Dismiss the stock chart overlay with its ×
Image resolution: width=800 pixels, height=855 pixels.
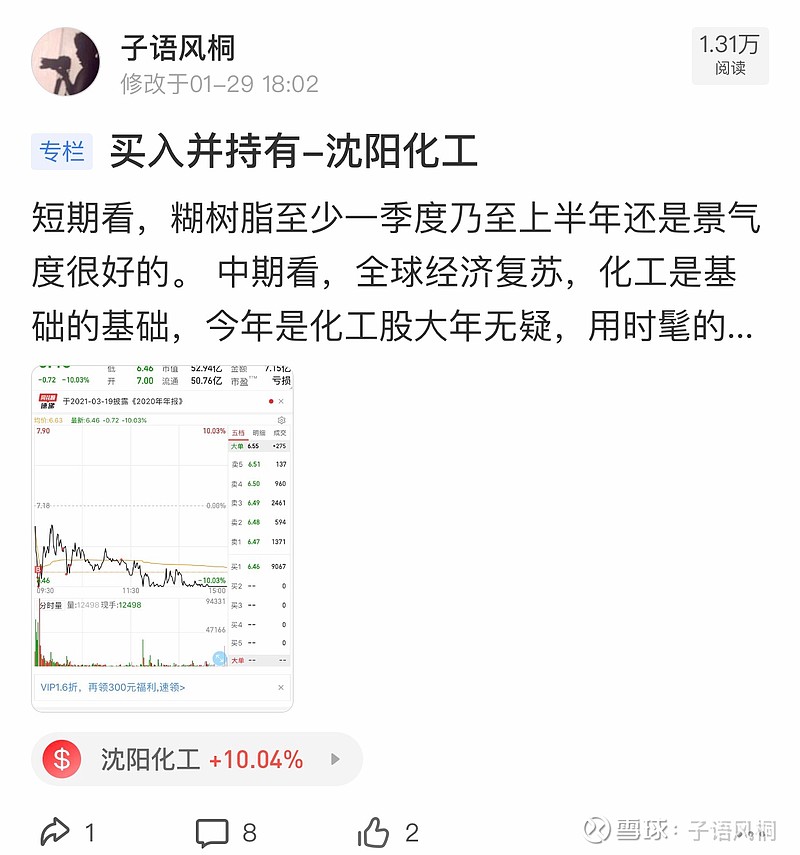(280, 401)
